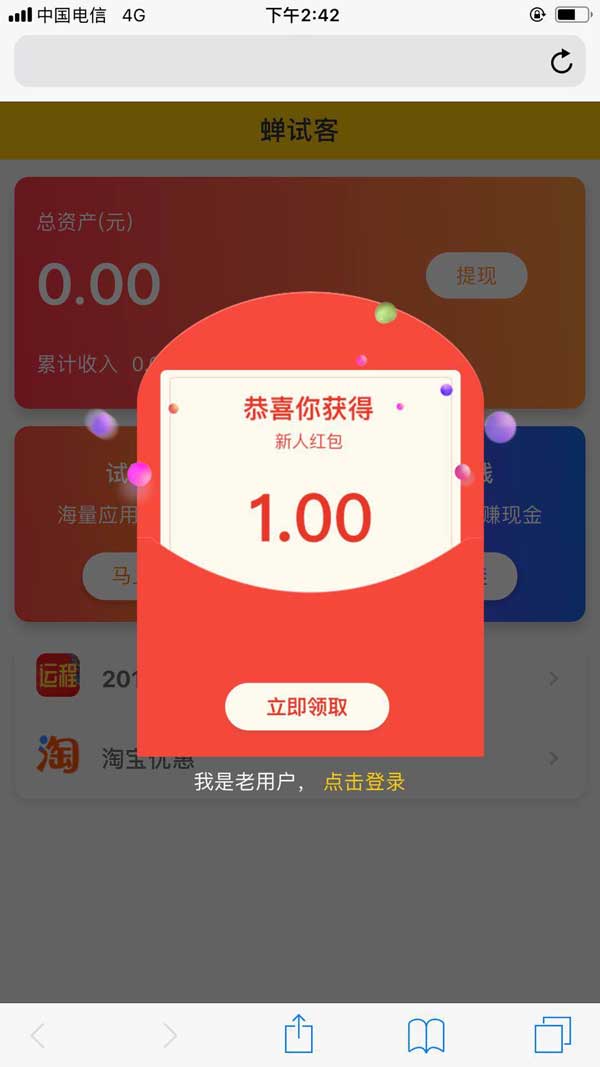This screenshot has width=600, height=1067.
Task: Claim the red packet with 立即领取
Action: [x=307, y=707]
